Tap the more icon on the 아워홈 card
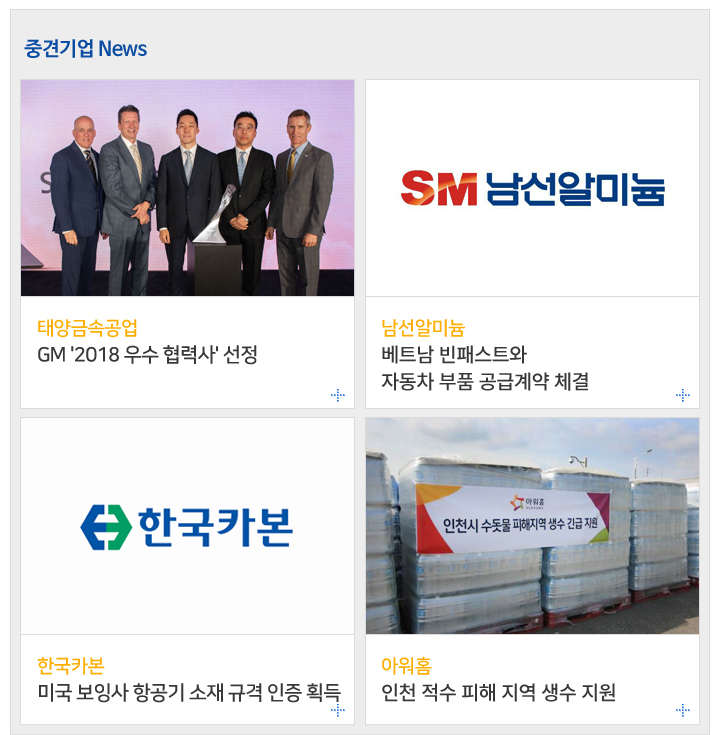The height and width of the screenshot is (735, 720). 683,710
